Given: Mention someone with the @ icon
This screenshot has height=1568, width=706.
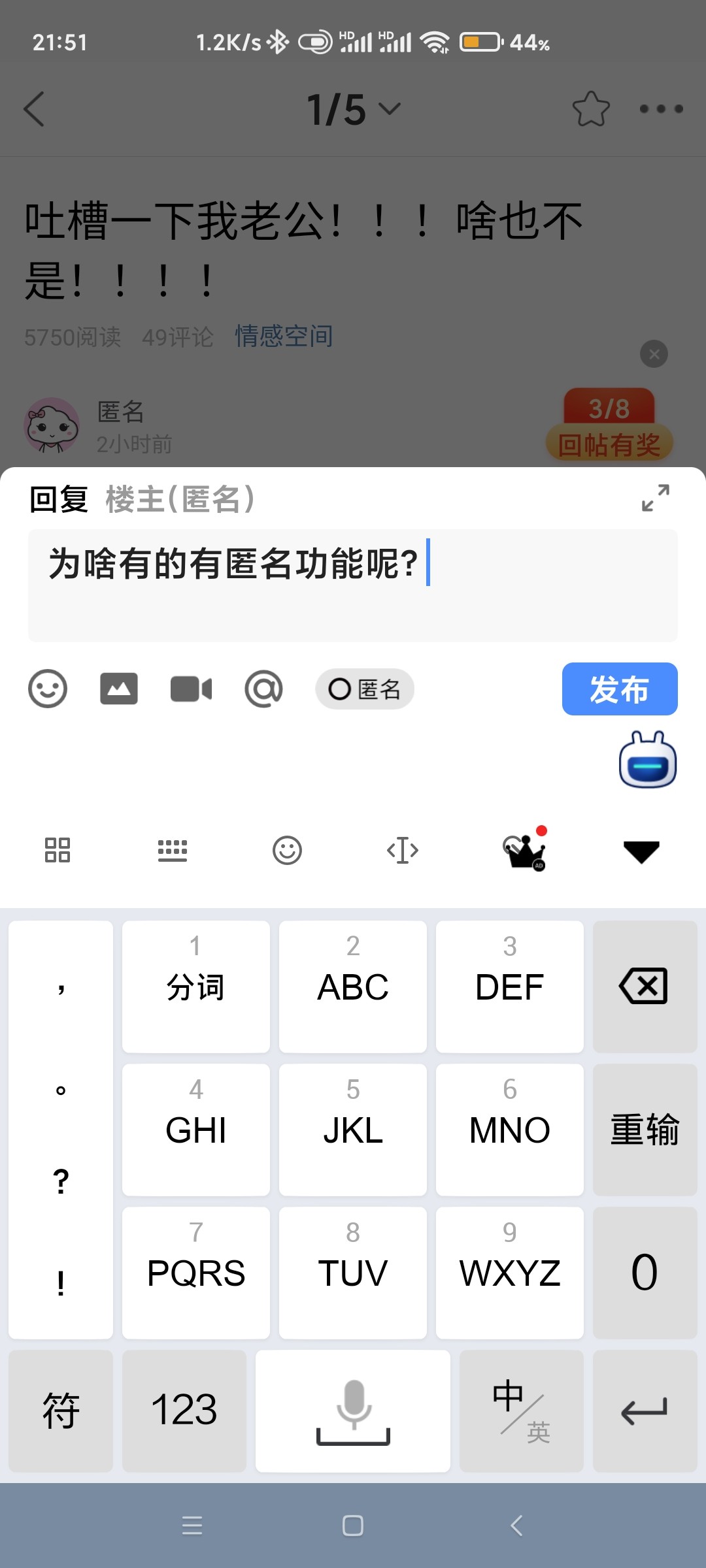Looking at the screenshot, I should [263, 689].
